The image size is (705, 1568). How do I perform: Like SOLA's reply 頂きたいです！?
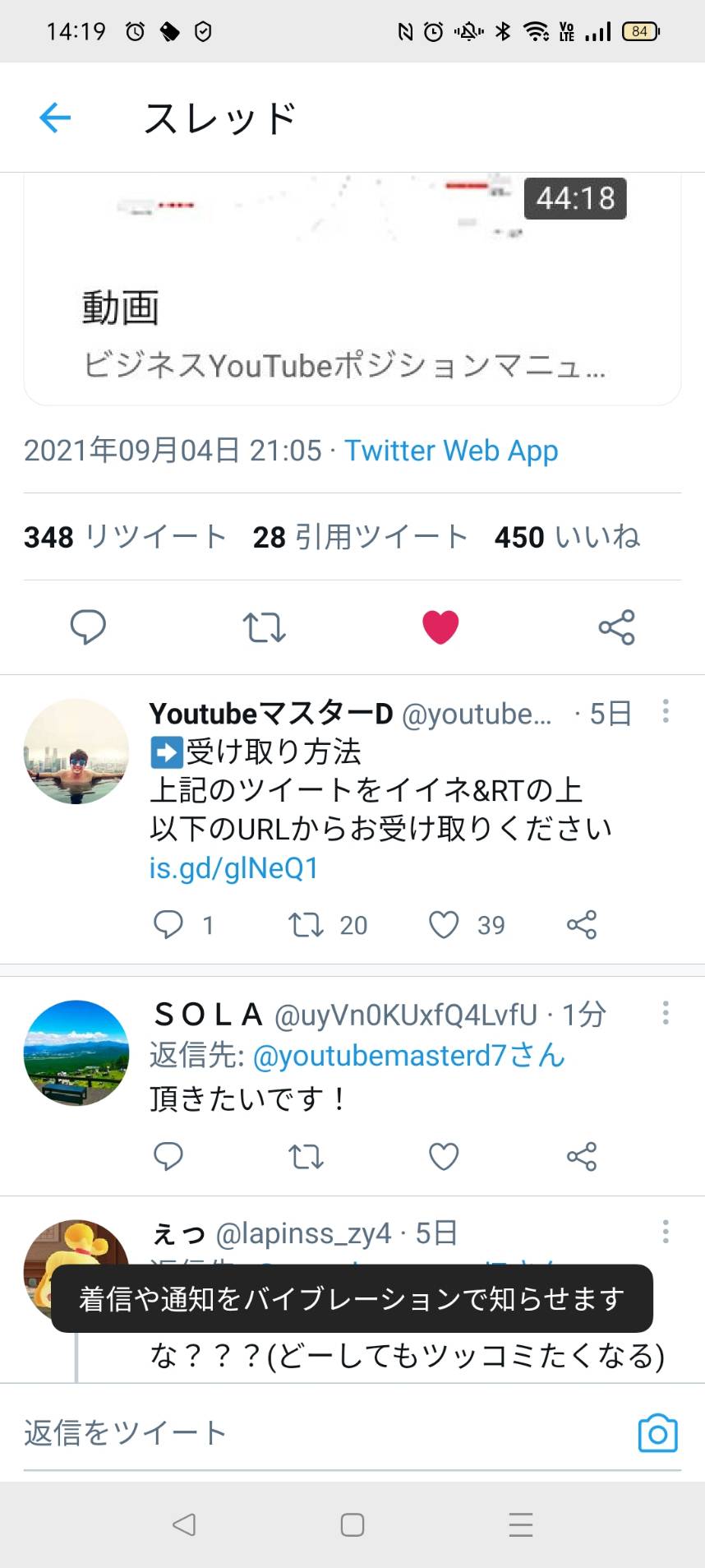click(444, 1157)
